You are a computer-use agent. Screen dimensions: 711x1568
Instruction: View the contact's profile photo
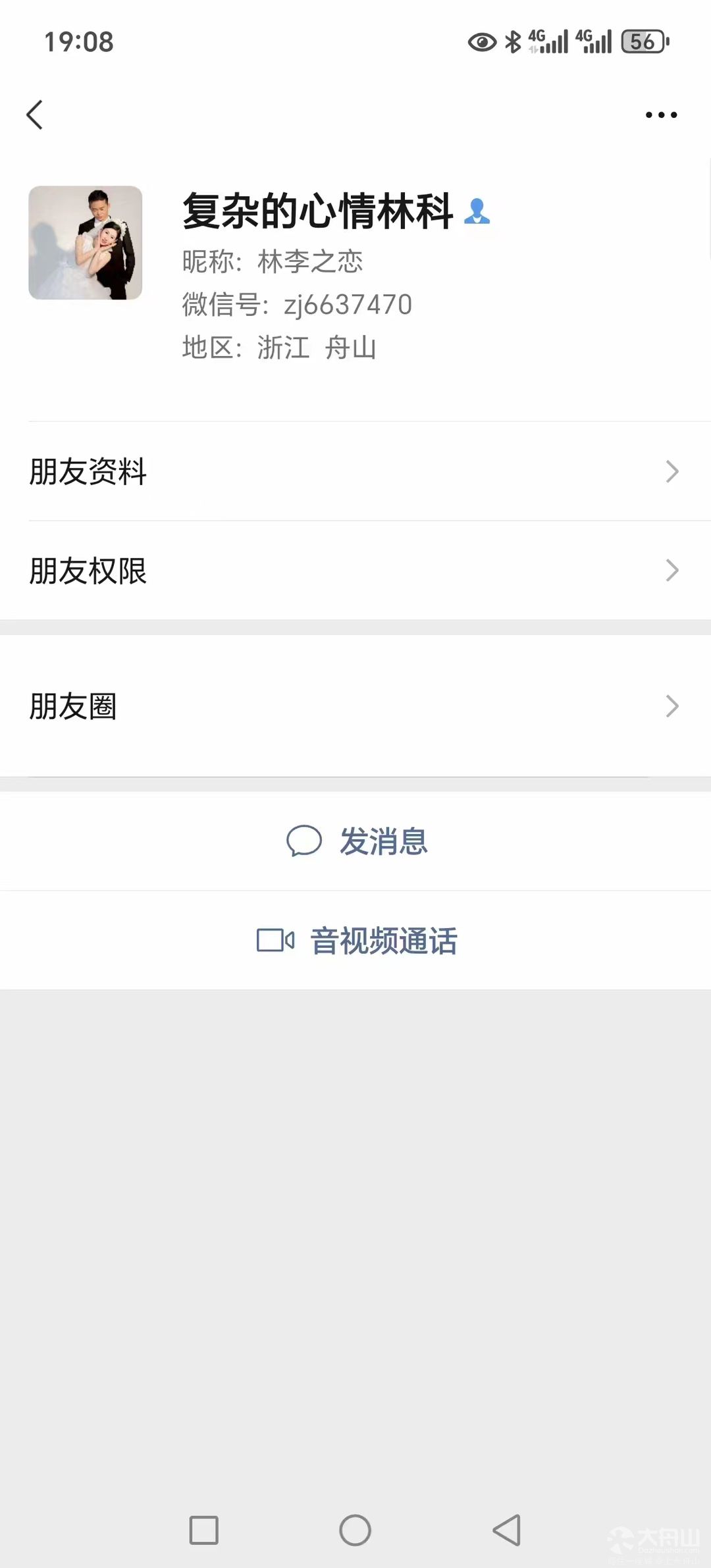(x=86, y=243)
